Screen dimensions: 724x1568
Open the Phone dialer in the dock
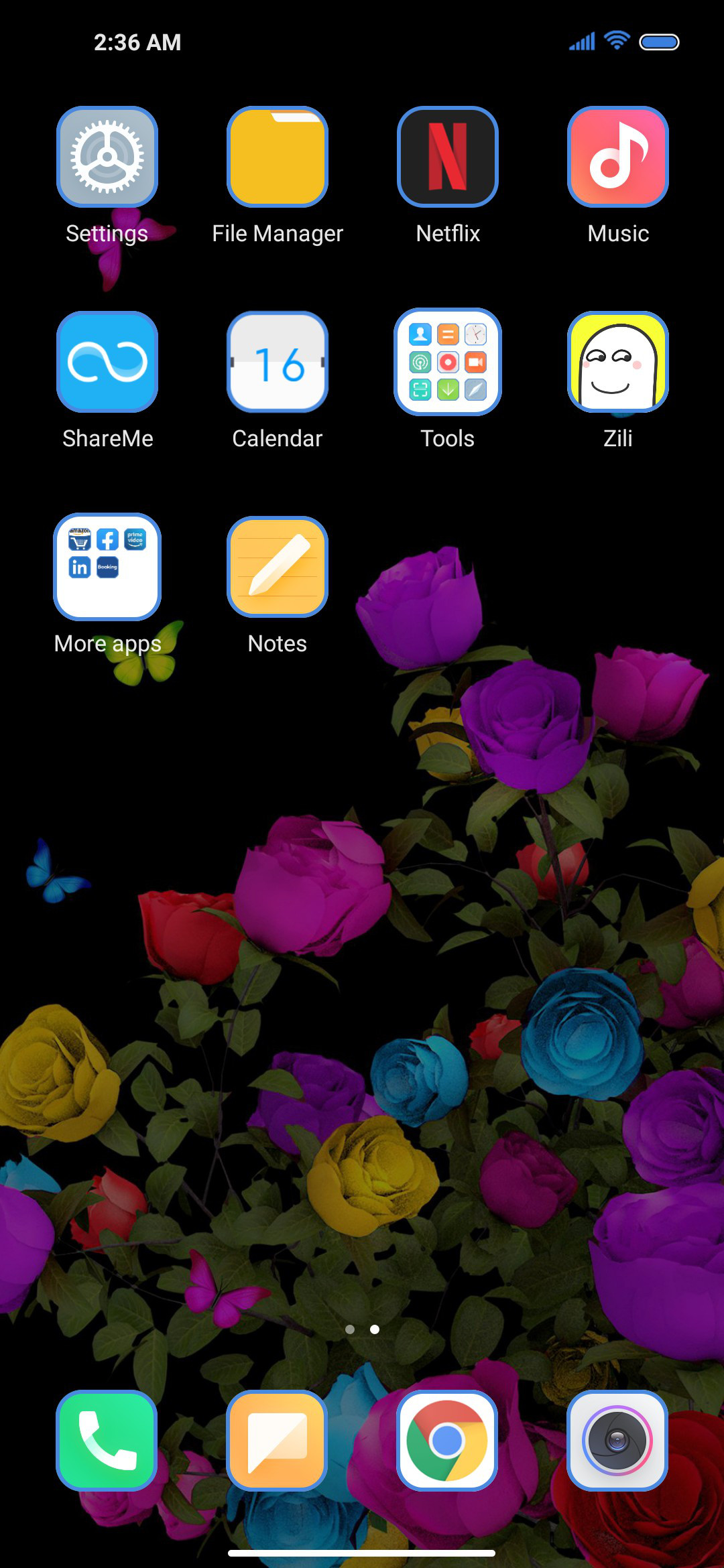(107, 1441)
